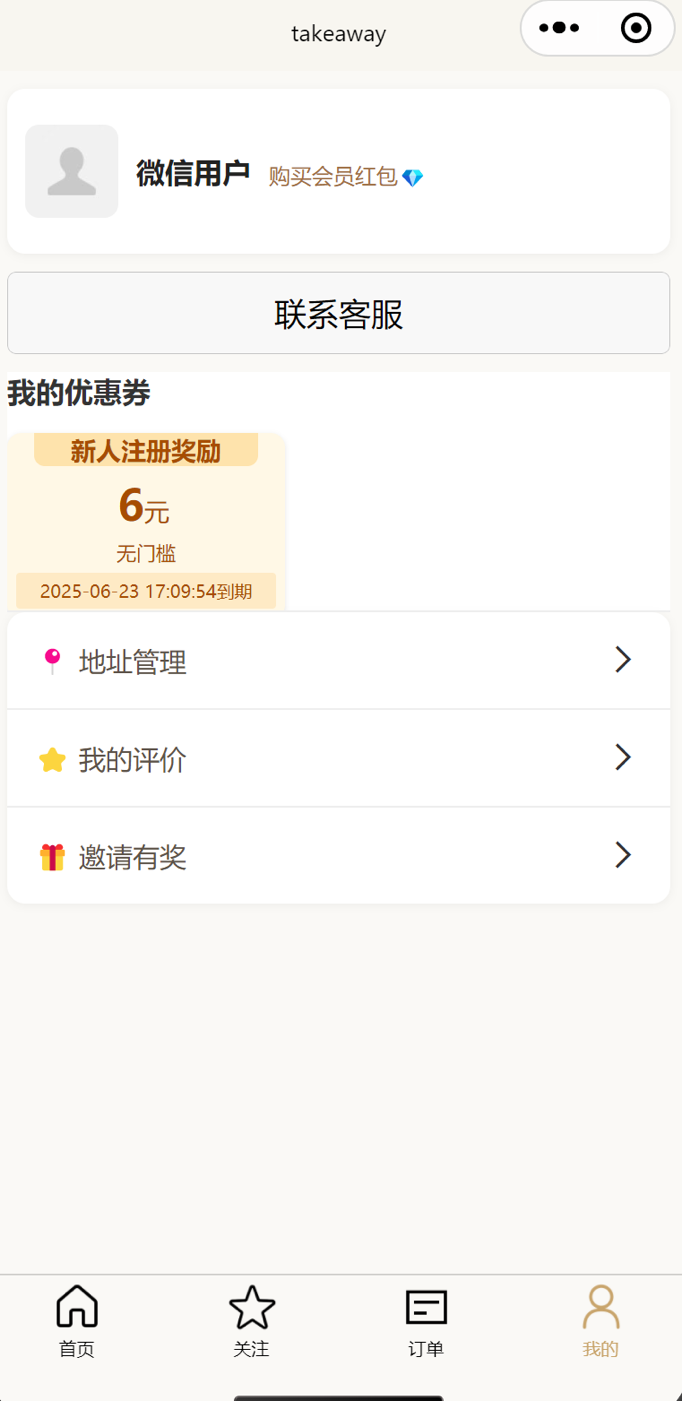Switch to the 首页 home tab
This screenshot has height=1401, width=682.
[77, 1321]
